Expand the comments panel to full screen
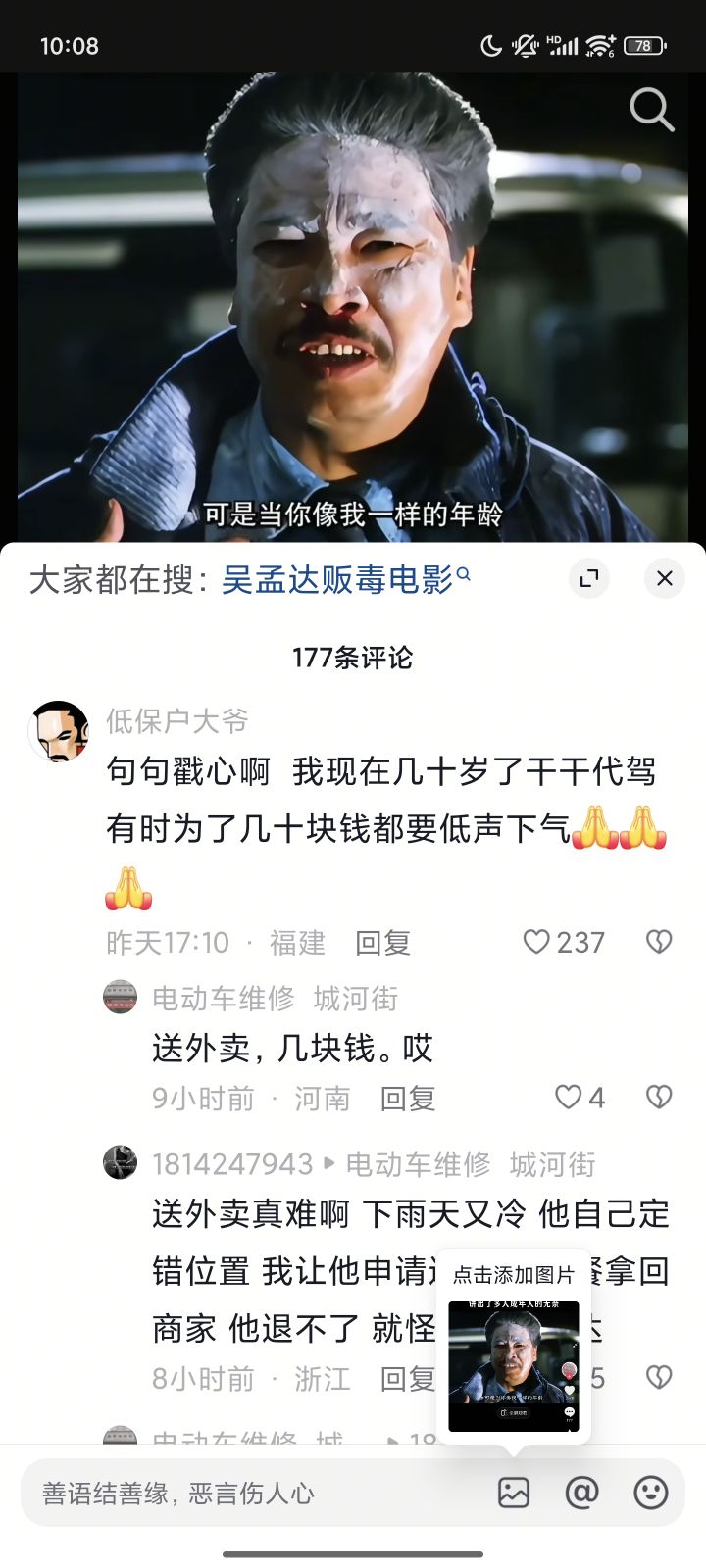Screen dimensions: 706x1568 click(x=589, y=578)
